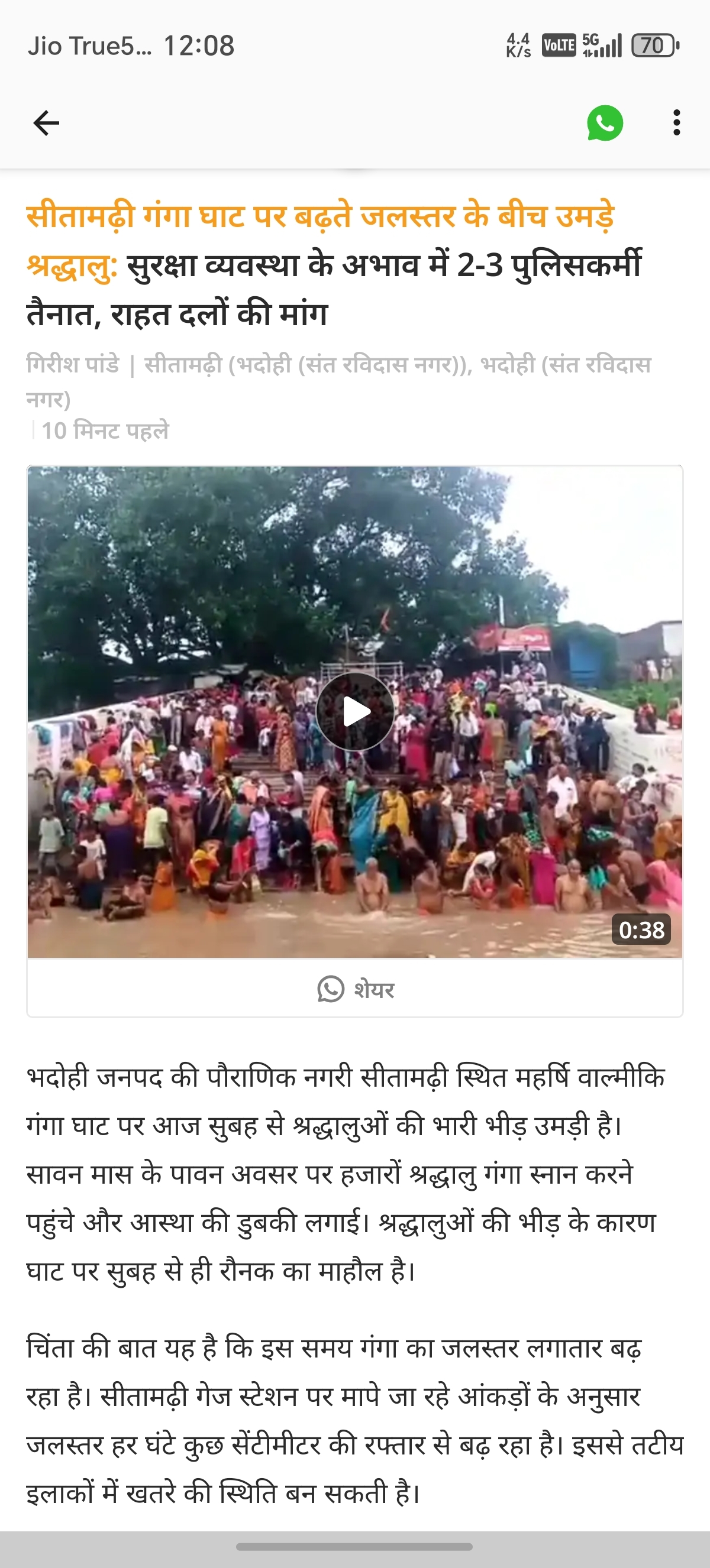Play the Sitamarhi Ganga ghat video

click(x=355, y=711)
